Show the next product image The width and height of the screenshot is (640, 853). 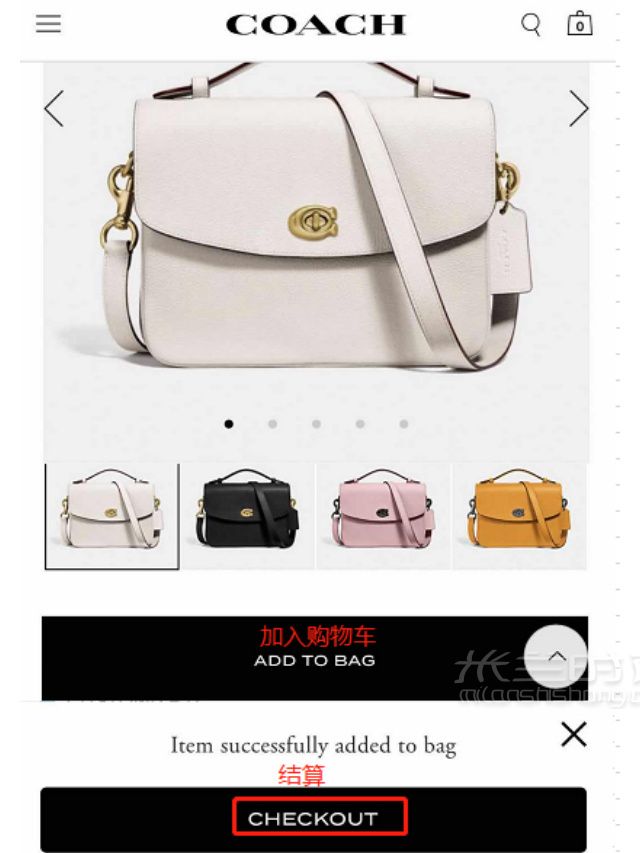tap(578, 108)
